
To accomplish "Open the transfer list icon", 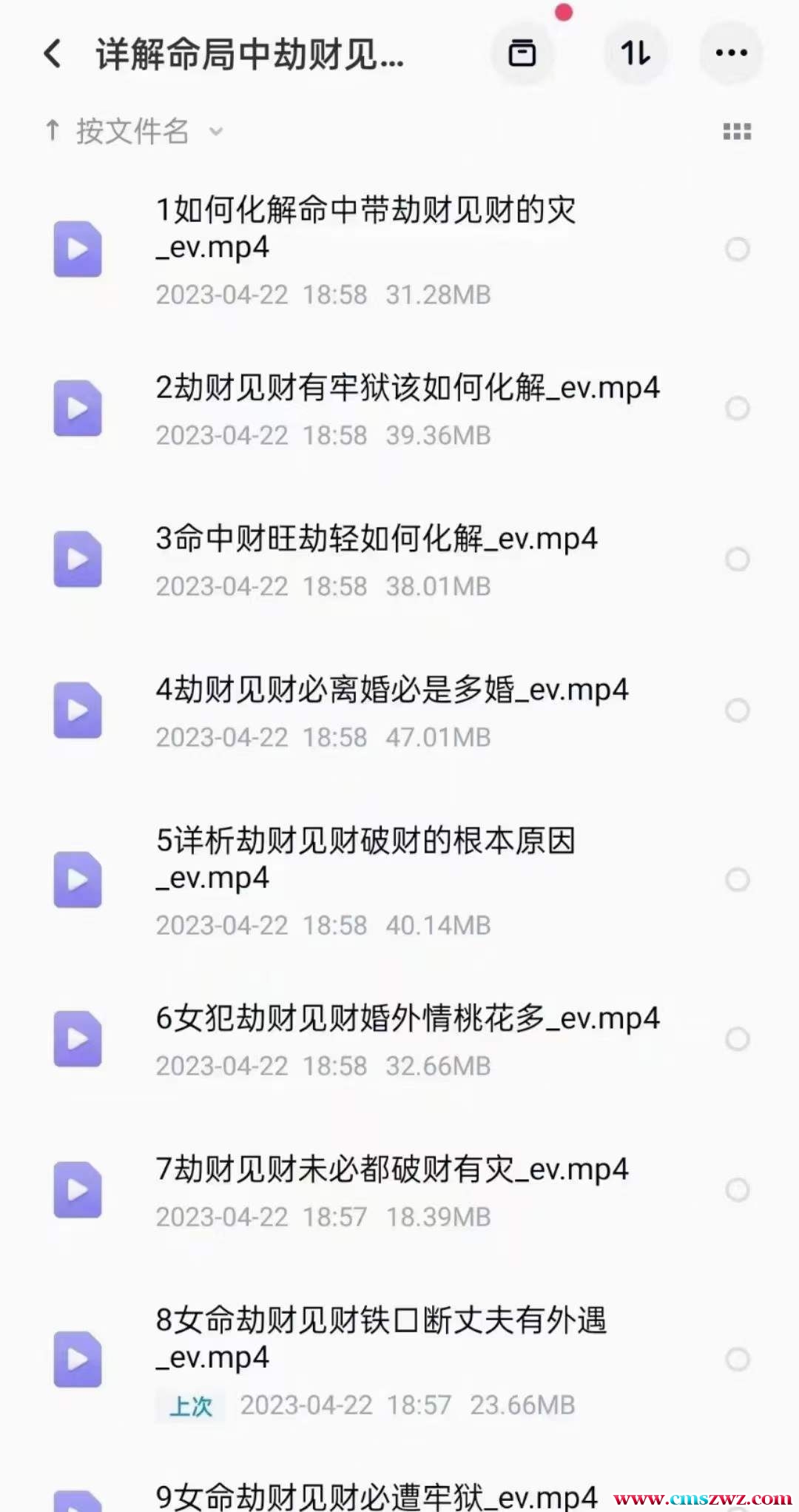I will pos(636,53).
